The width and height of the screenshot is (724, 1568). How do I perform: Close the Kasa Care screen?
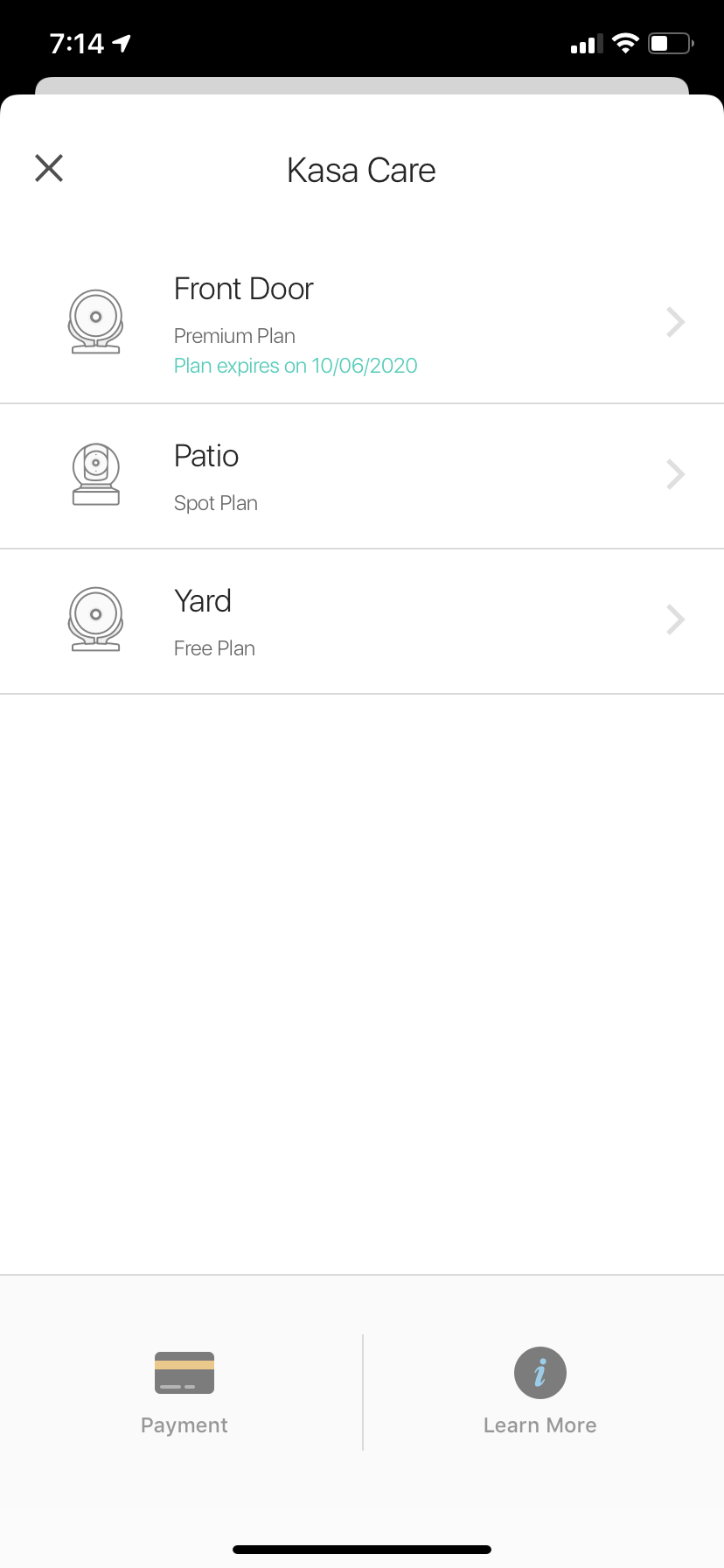(x=49, y=168)
